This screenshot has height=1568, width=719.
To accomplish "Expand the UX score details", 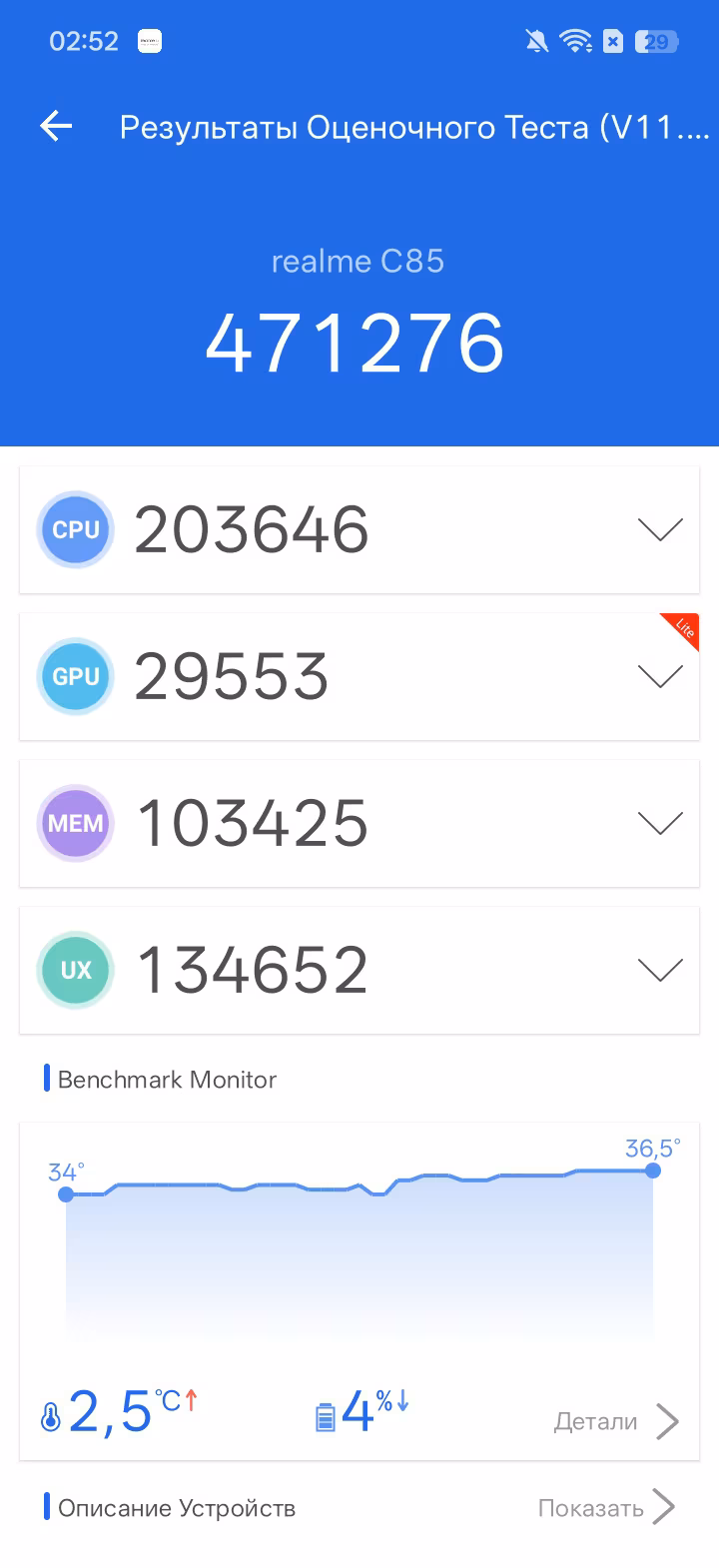I will point(659,970).
